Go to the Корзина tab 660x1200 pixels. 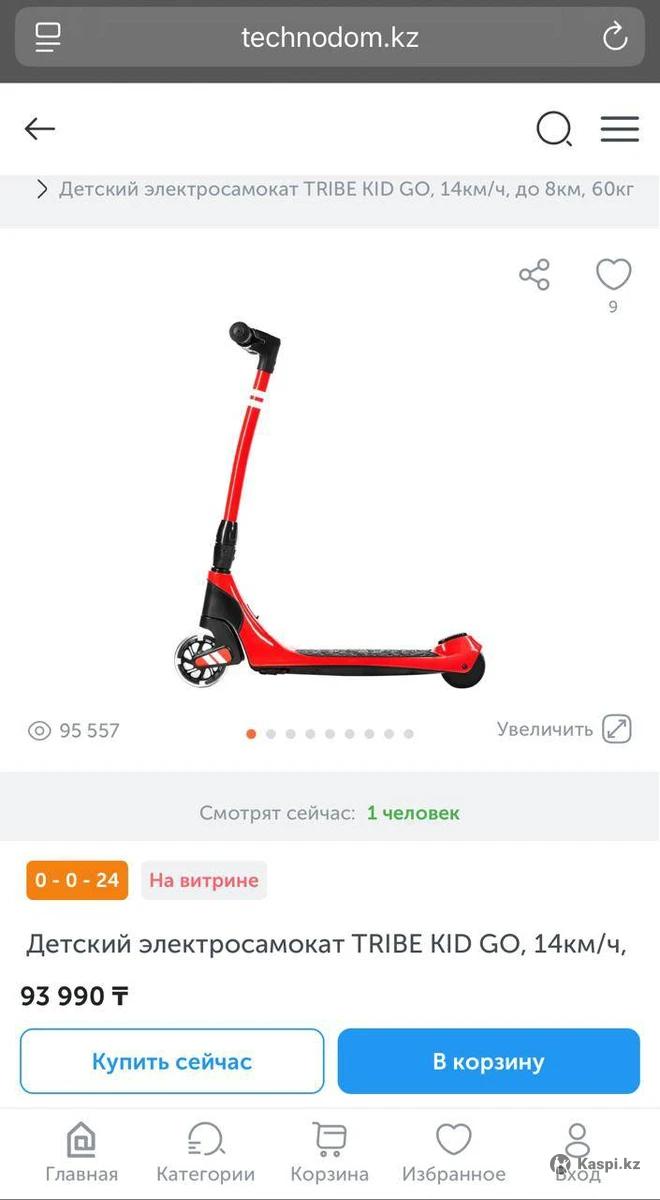click(x=329, y=1152)
